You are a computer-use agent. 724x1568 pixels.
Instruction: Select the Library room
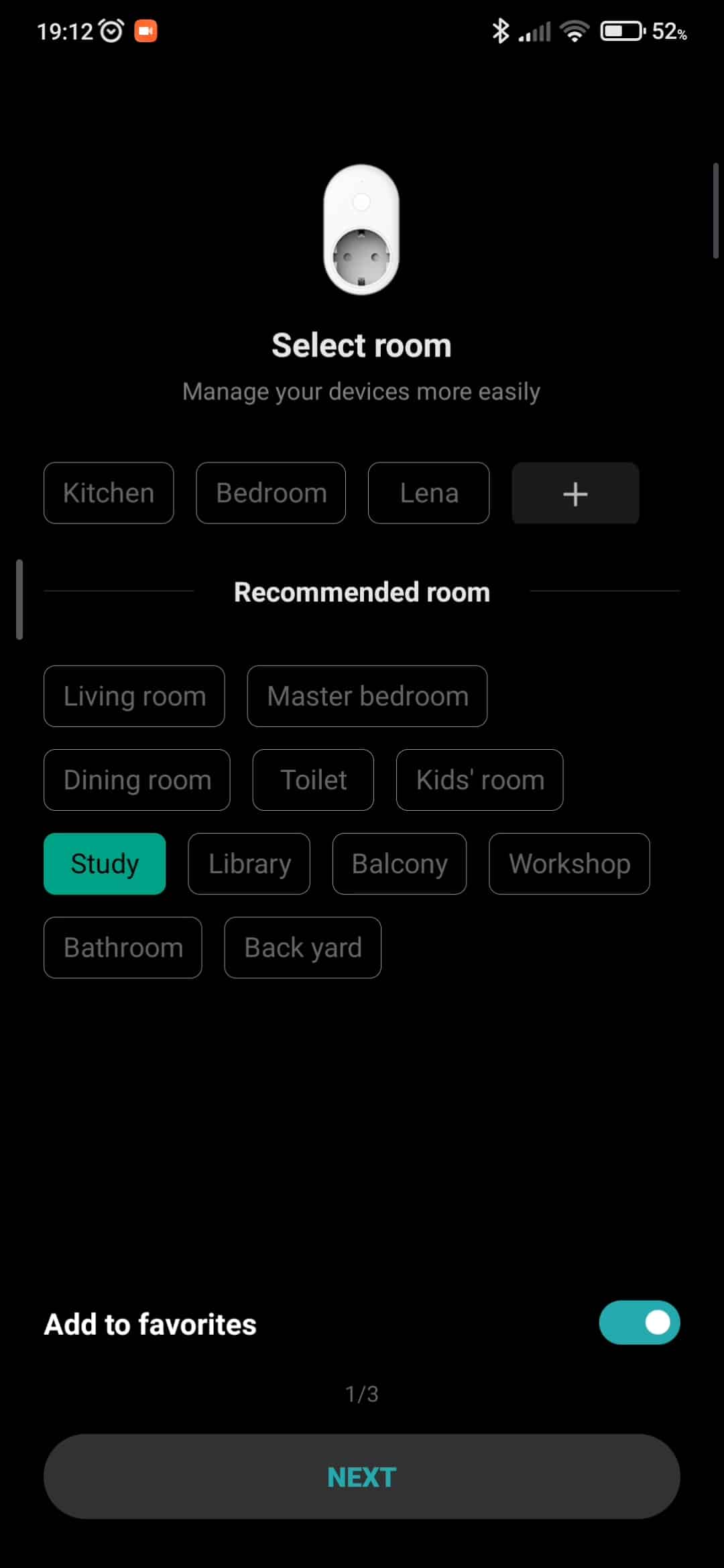(x=249, y=864)
